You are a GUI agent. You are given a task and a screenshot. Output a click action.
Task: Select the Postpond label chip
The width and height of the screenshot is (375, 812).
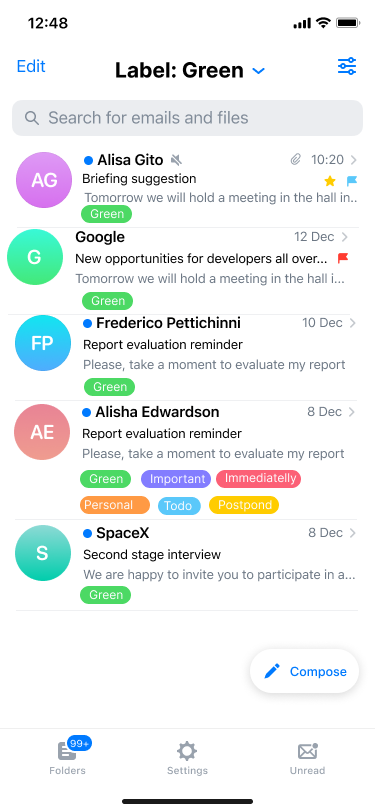pyautogui.click(x=244, y=505)
